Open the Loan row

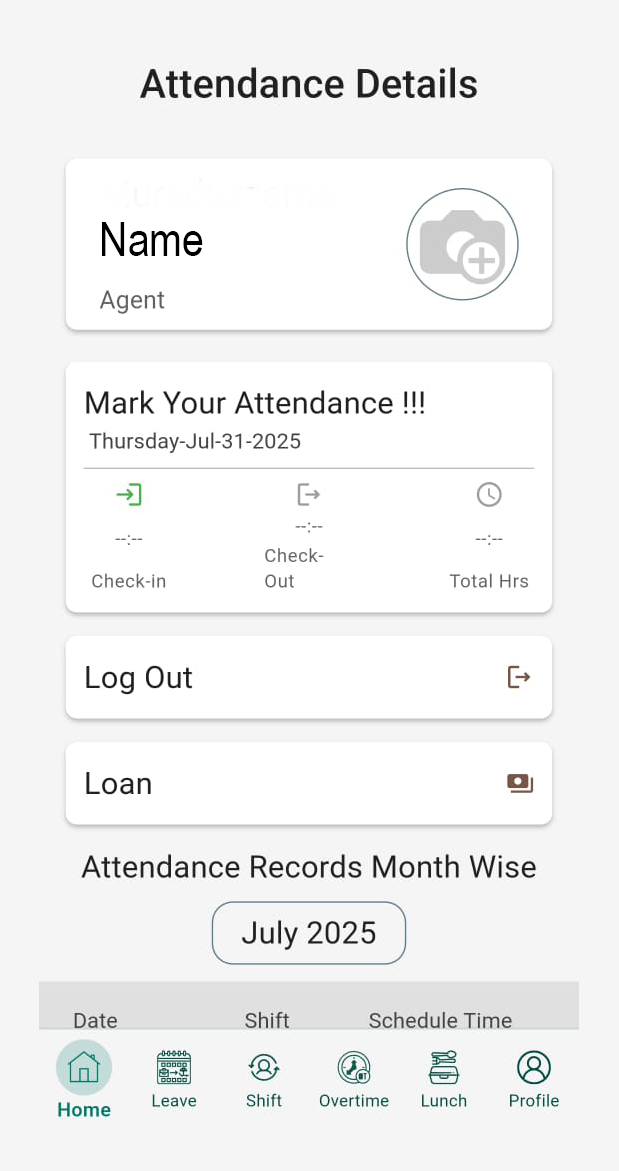[308, 783]
